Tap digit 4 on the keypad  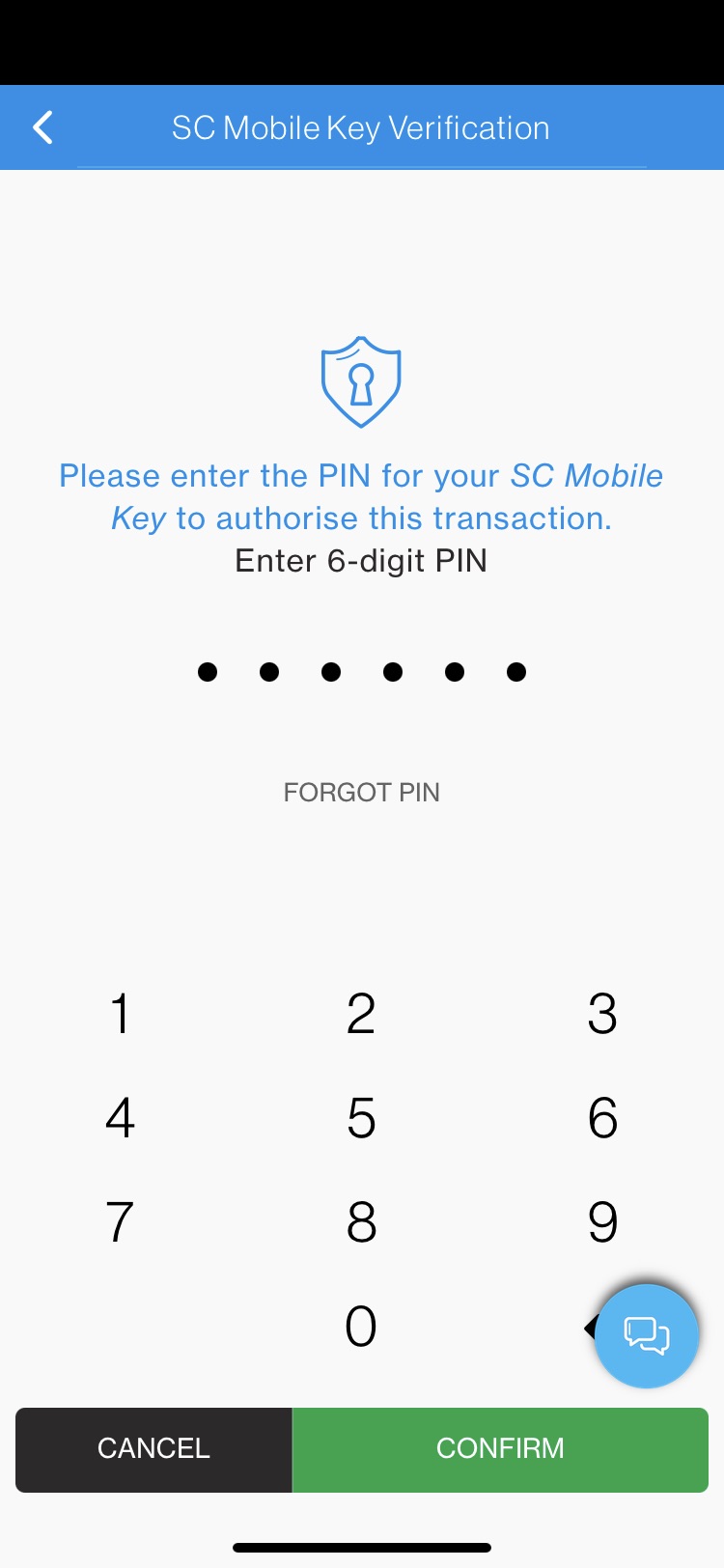pyautogui.click(x=120, y=1118)
